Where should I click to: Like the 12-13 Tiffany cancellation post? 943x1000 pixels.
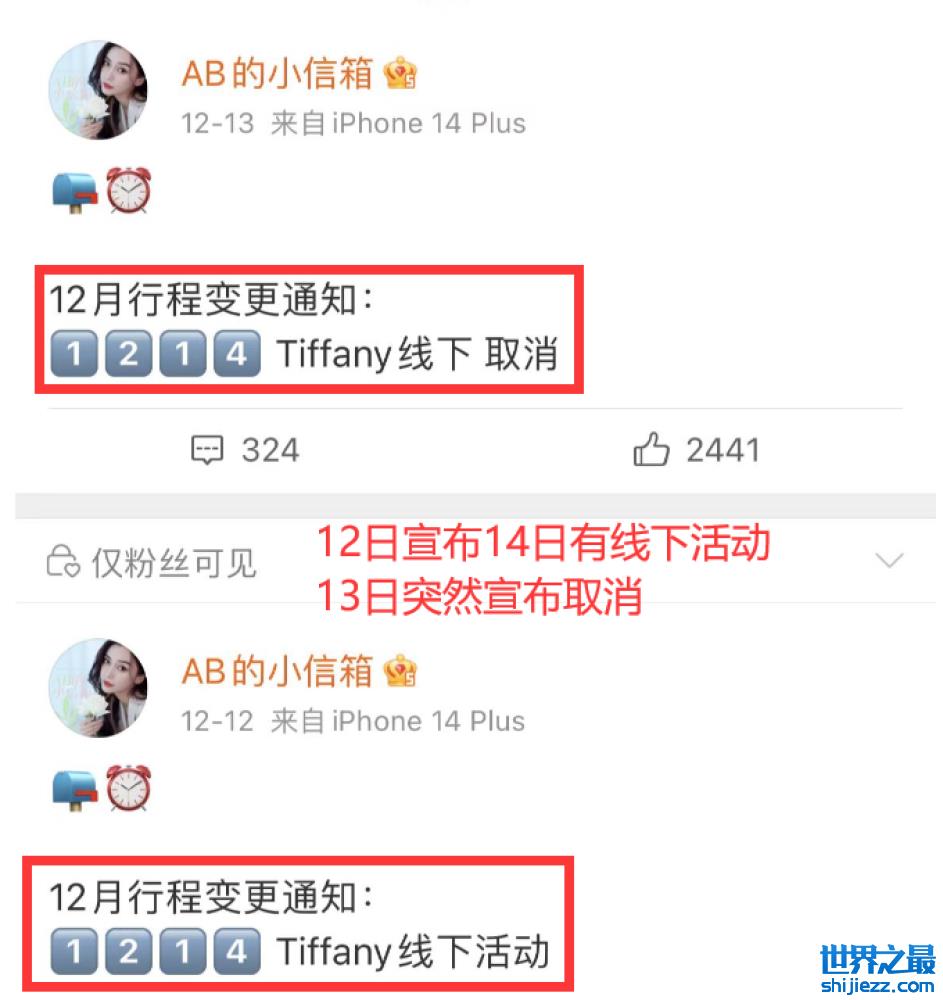697,450
